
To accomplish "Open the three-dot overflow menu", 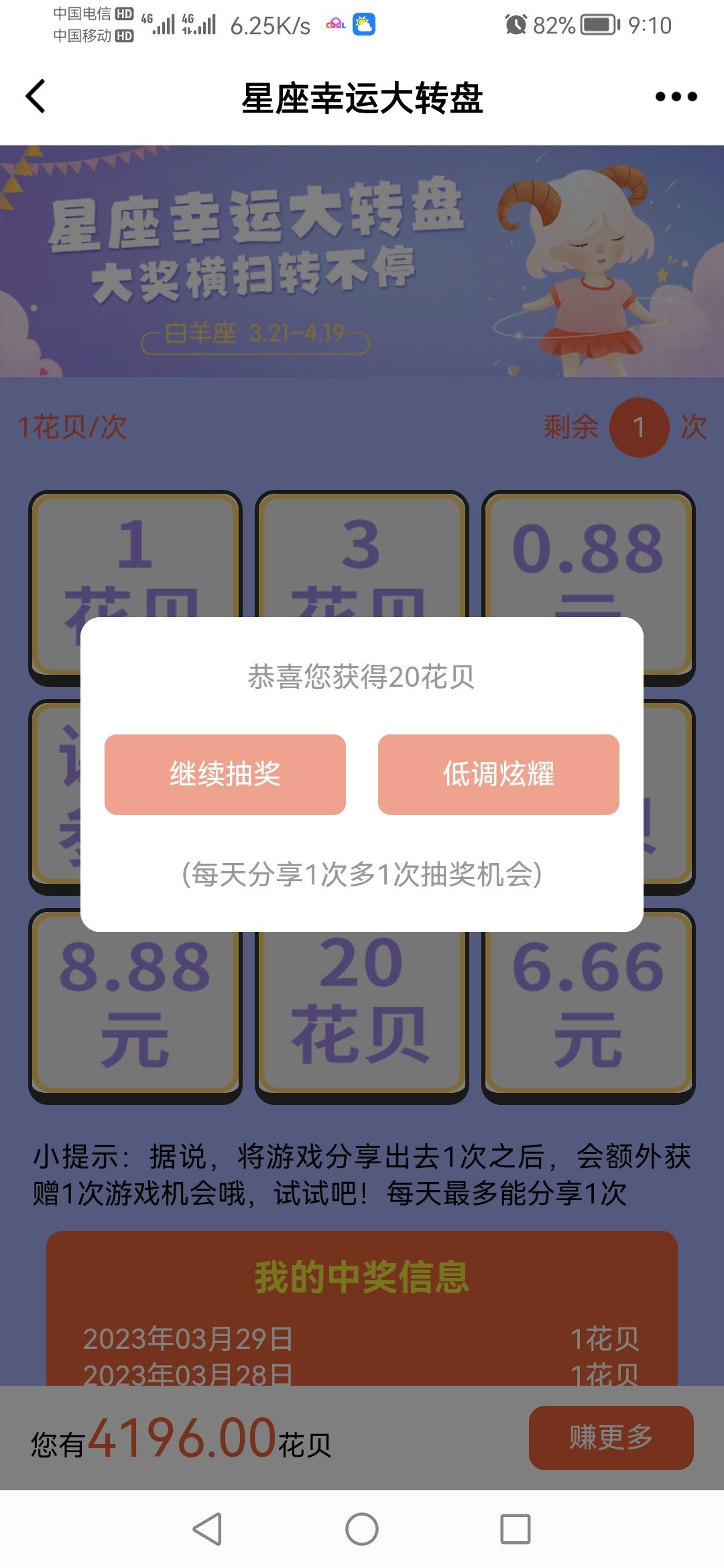I will [x=676, y=96].
